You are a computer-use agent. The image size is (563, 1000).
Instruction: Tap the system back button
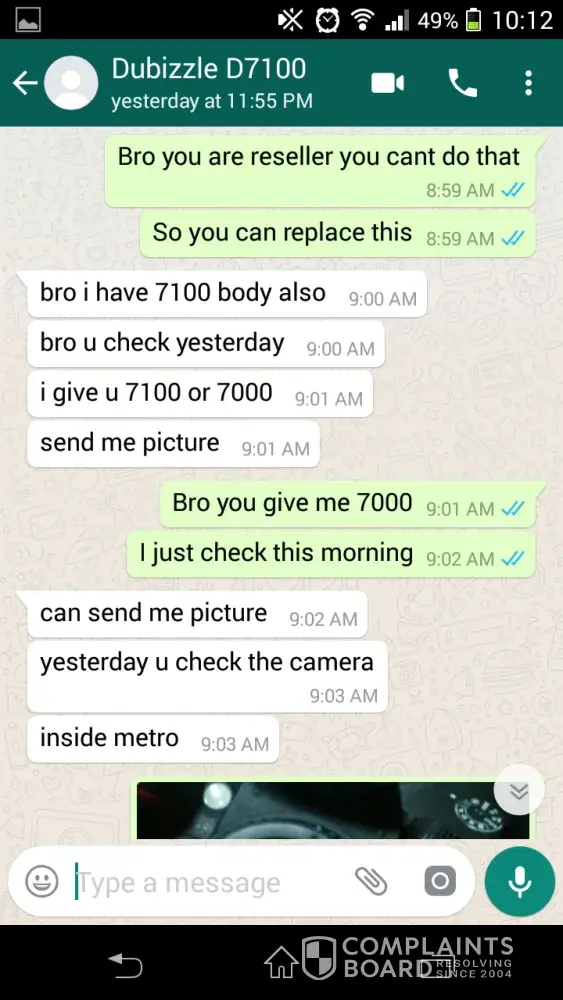point(125,964)
